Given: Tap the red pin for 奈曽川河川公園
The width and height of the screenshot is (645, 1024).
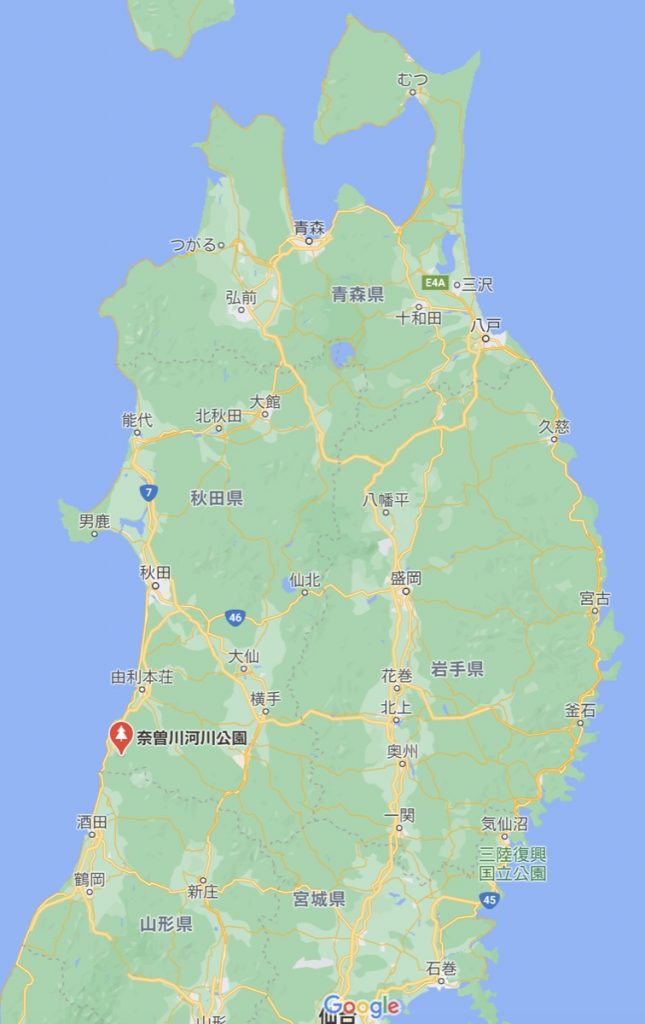Looking at the screenshot, I should tap(121, 737).
